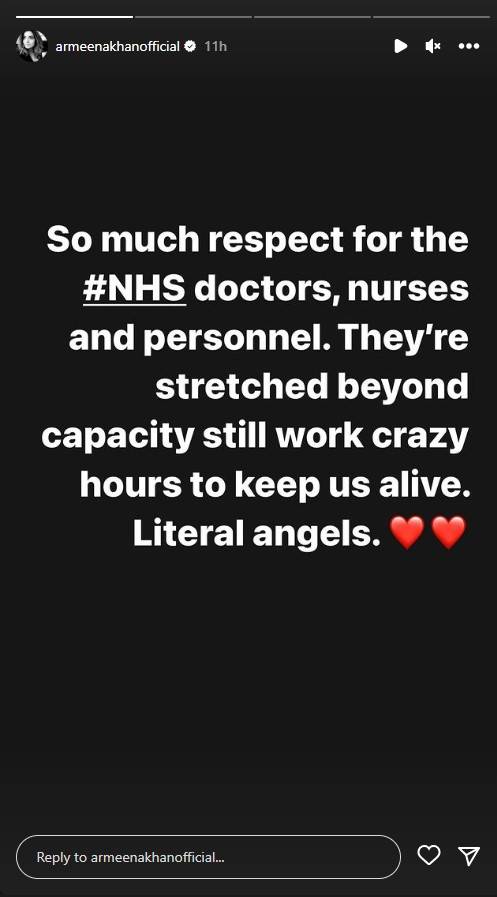Open the #NHS hashtag link
Image resolution: width=497 pixels, height=897 pixels.
[x=134, y=289]
